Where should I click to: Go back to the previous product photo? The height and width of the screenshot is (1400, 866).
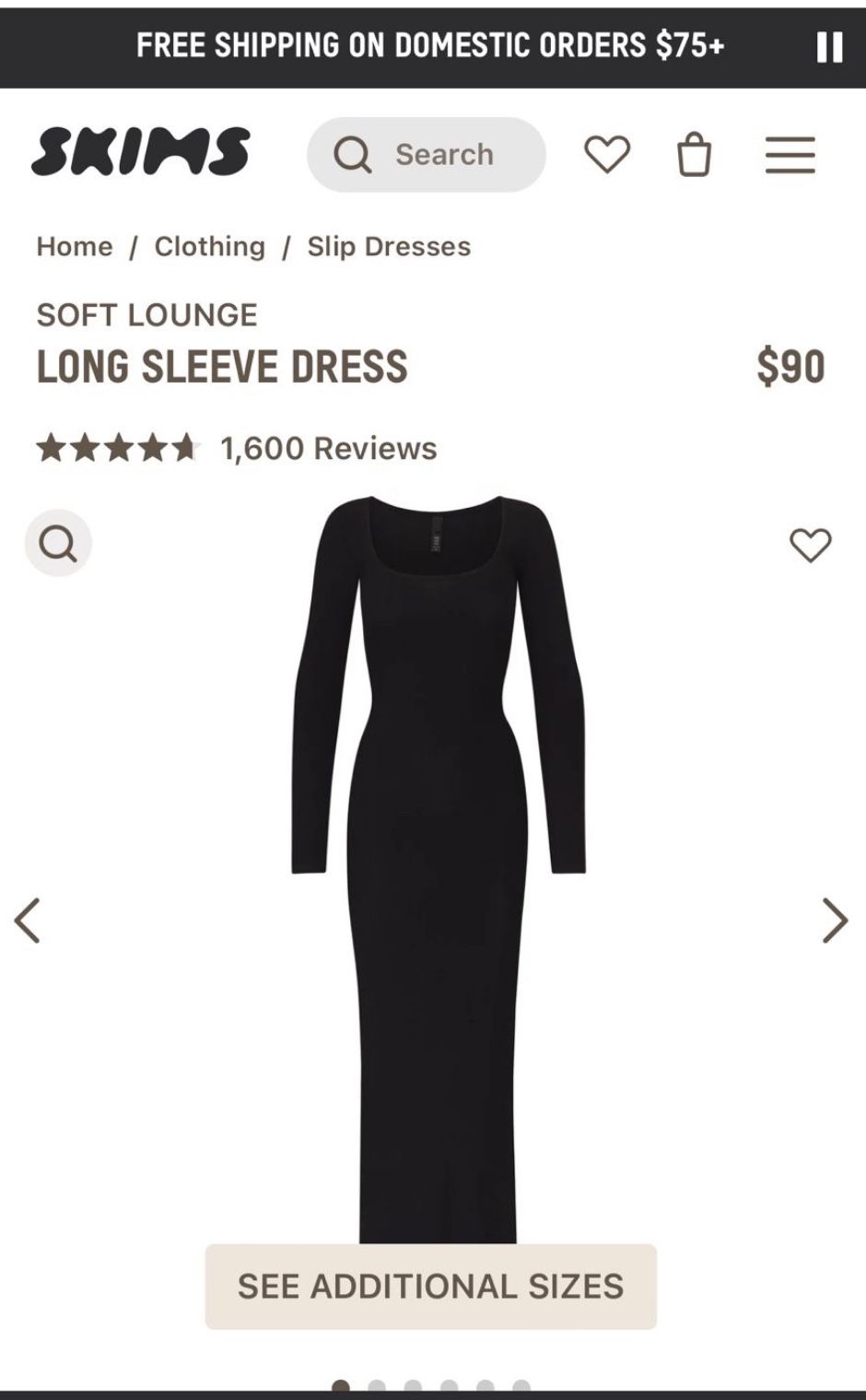click(29, 919)
